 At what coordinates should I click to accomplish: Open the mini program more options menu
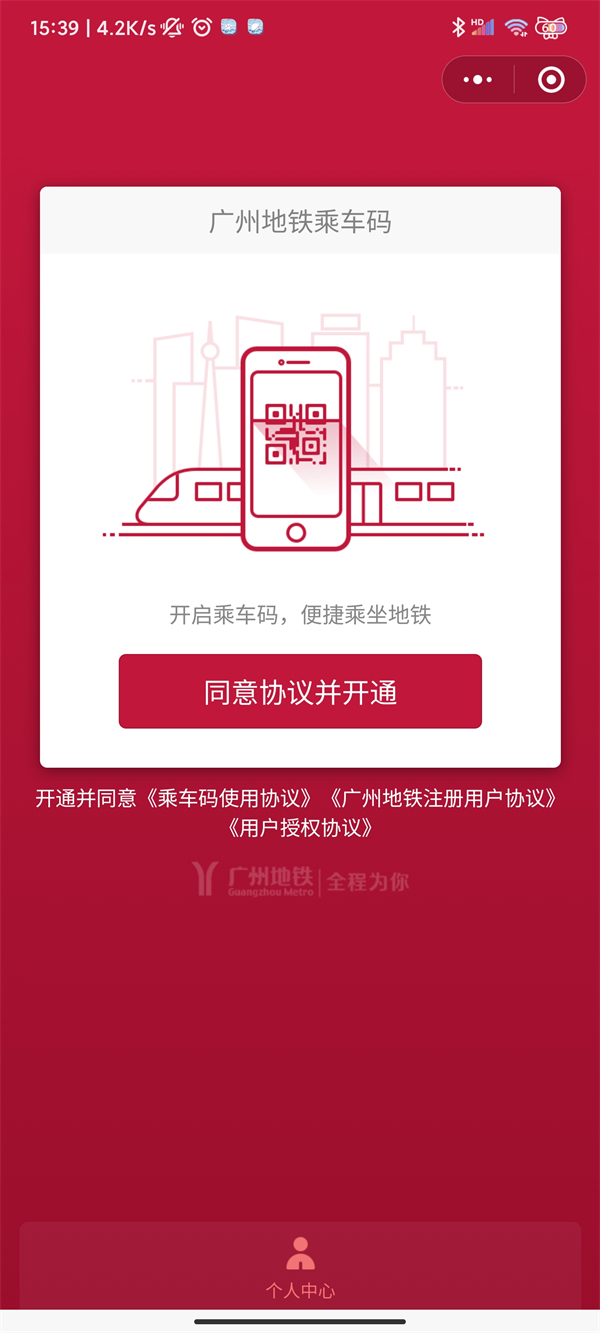click(x=479, y=79)
